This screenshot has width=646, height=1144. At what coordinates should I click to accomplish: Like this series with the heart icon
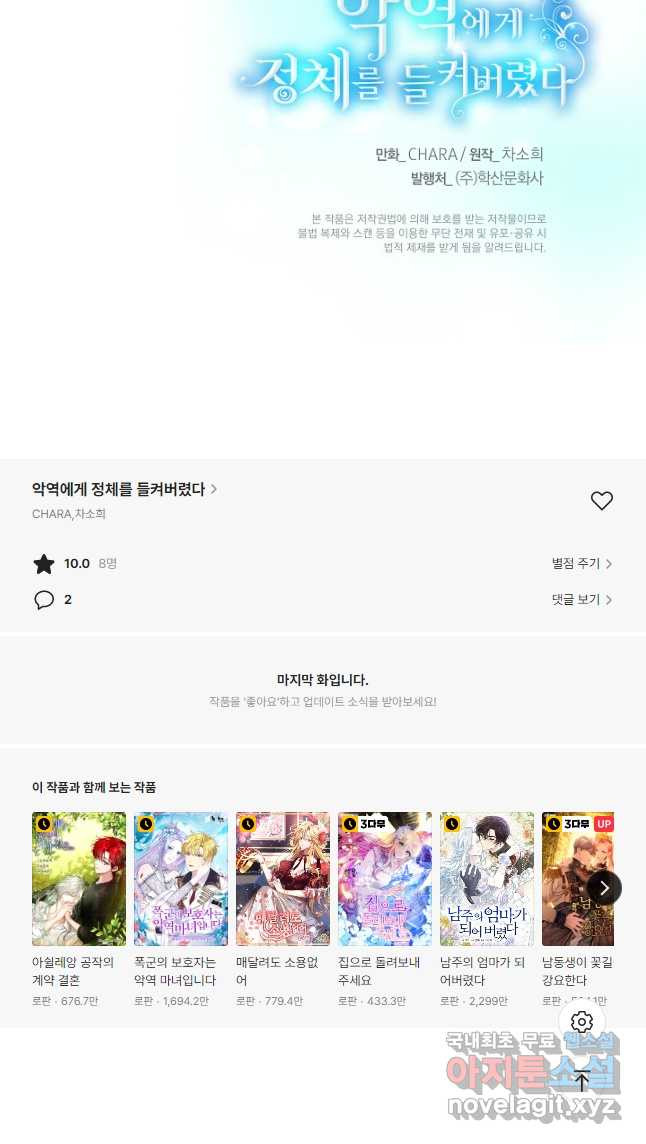[x=601, y=501]
